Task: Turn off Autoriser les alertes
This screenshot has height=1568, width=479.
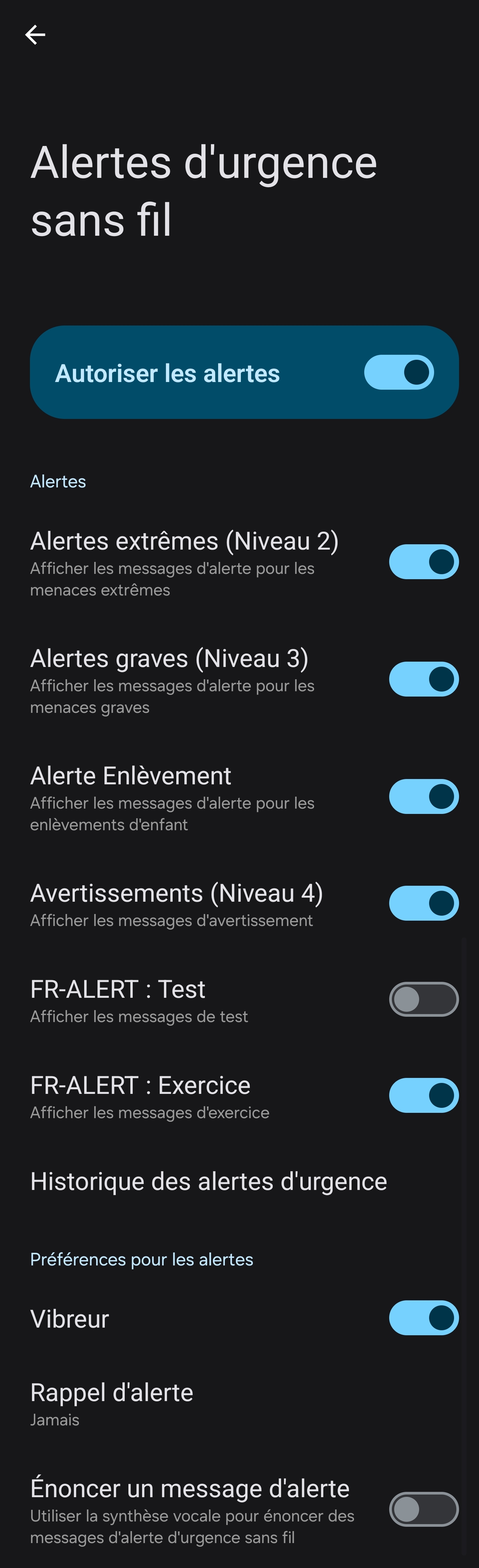Action: (399, 372)
